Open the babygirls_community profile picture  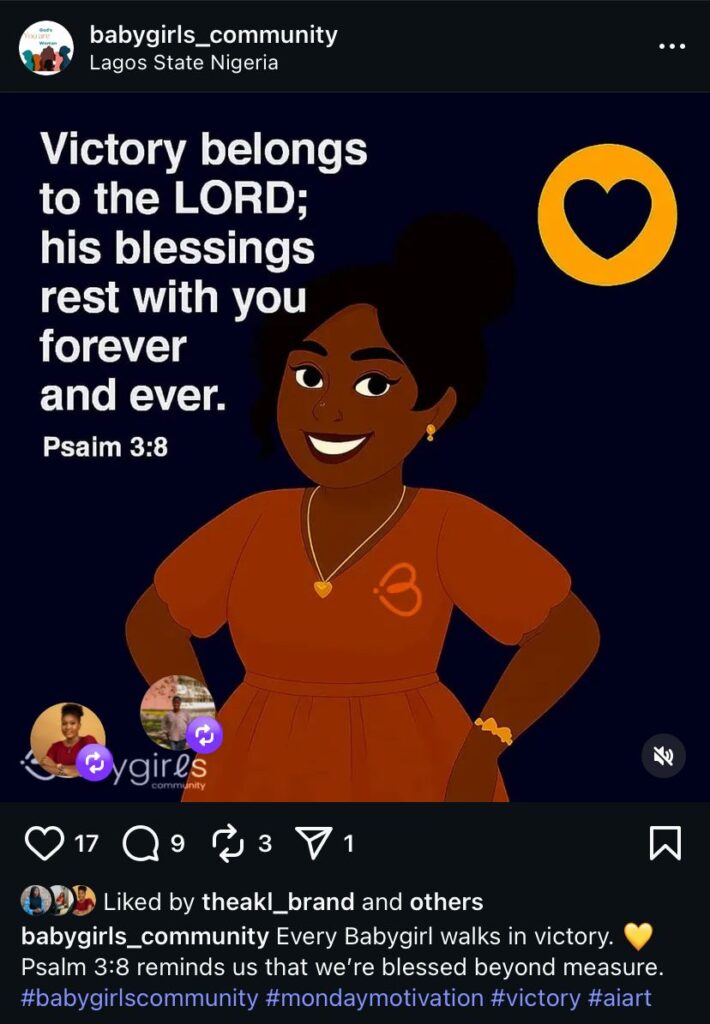(46, 48)
